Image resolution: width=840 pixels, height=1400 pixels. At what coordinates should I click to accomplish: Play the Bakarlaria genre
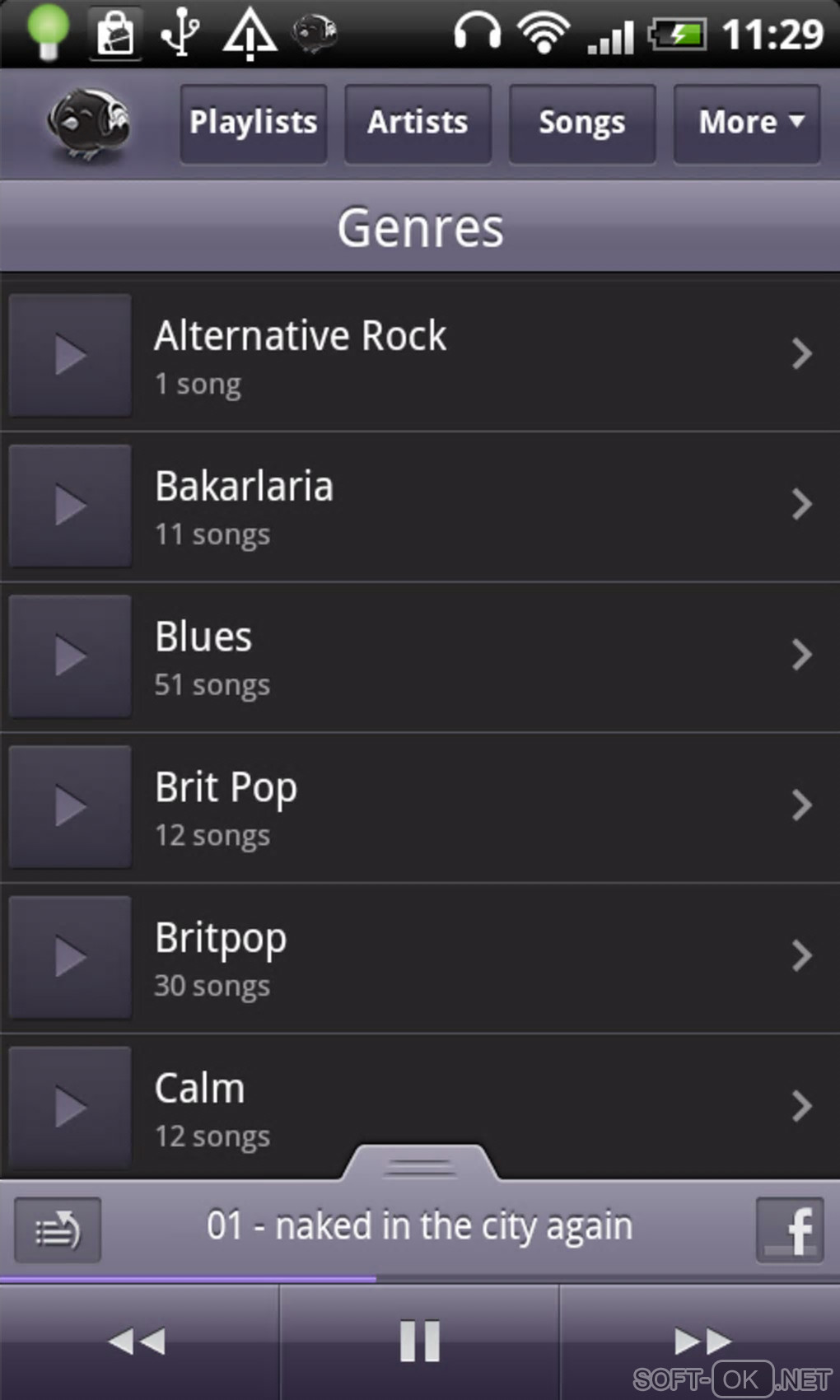point(70,506)
